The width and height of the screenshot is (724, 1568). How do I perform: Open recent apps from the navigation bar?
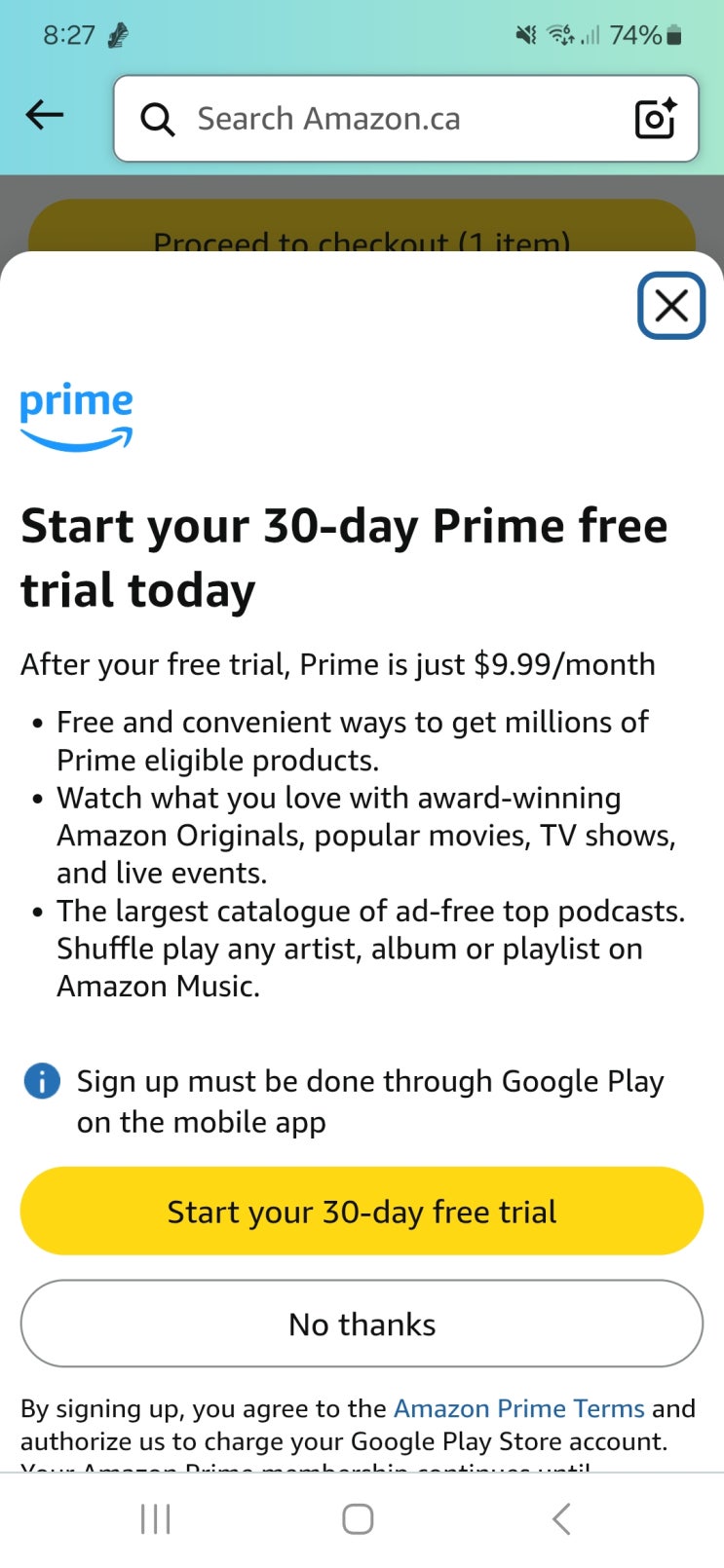(x=156, y=1518)
